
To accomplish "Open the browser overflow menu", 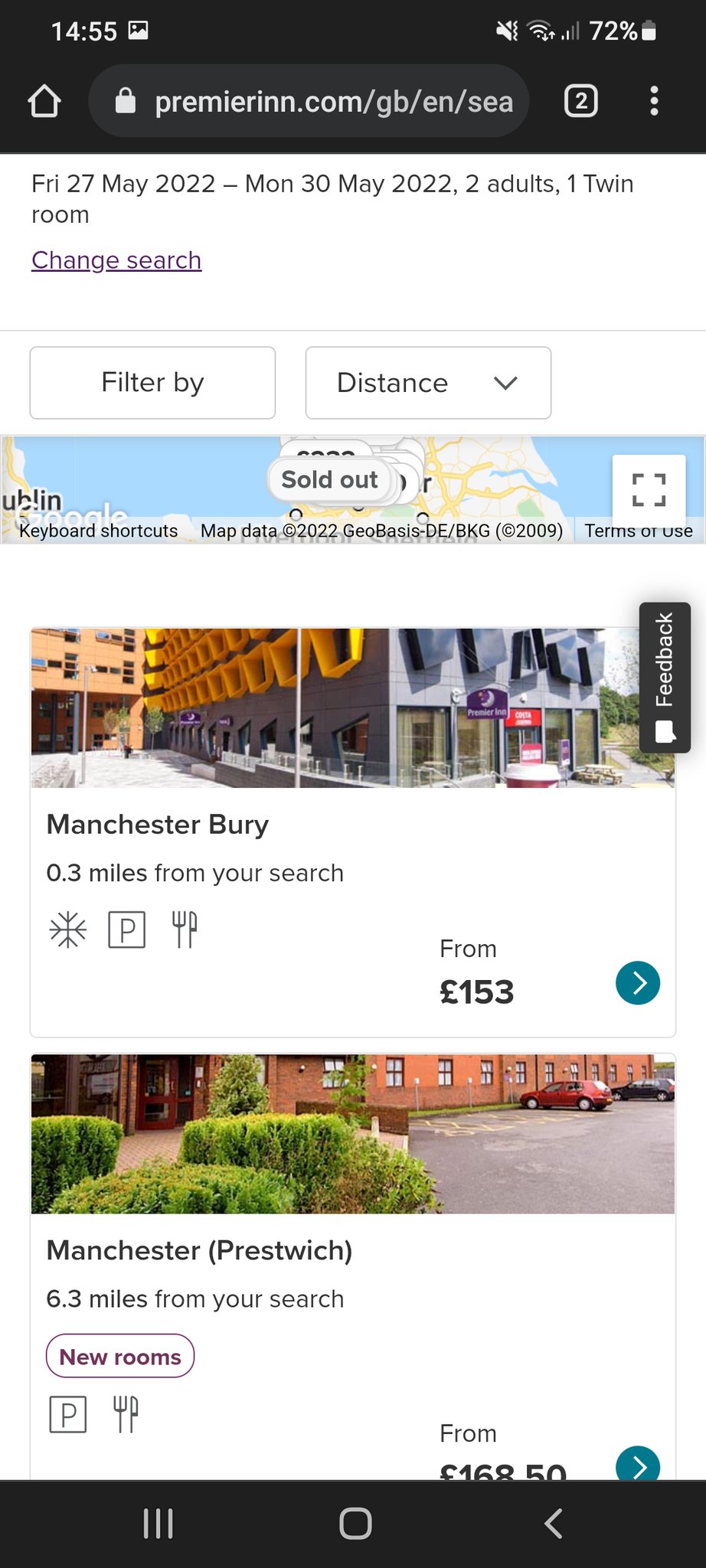I will click(653, 101).
